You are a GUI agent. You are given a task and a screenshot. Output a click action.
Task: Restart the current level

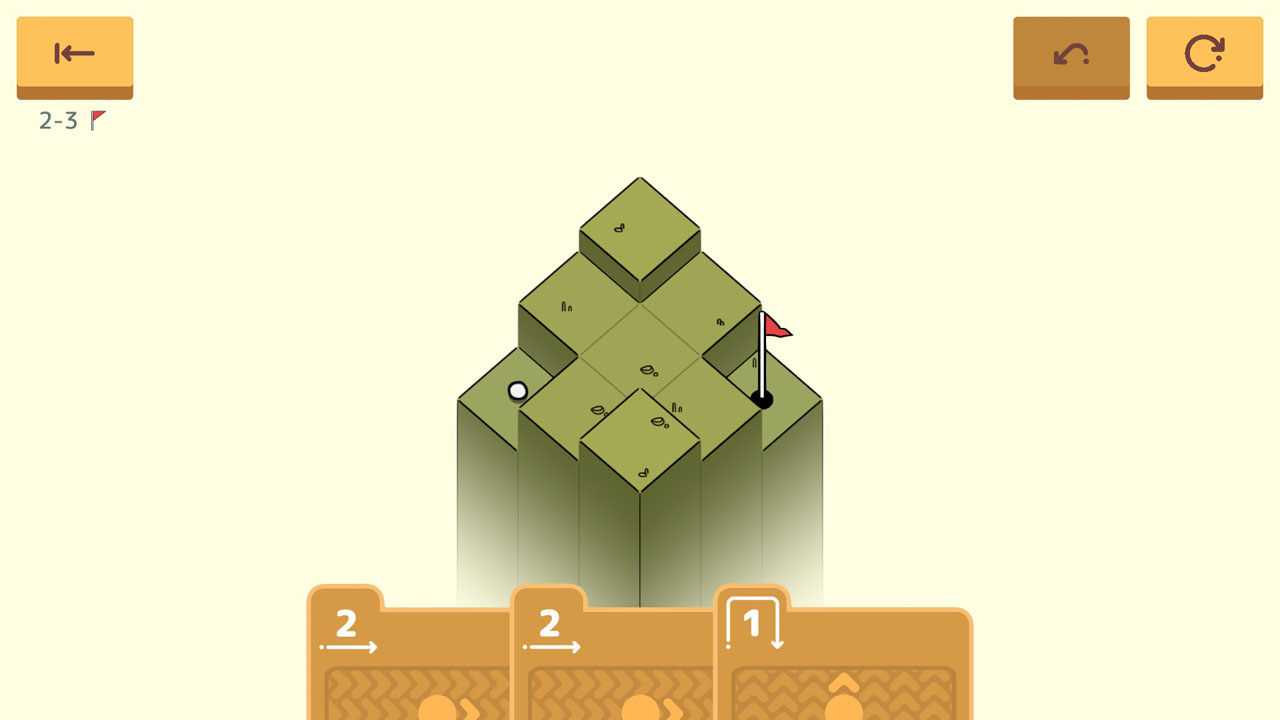click(1204, 55)
